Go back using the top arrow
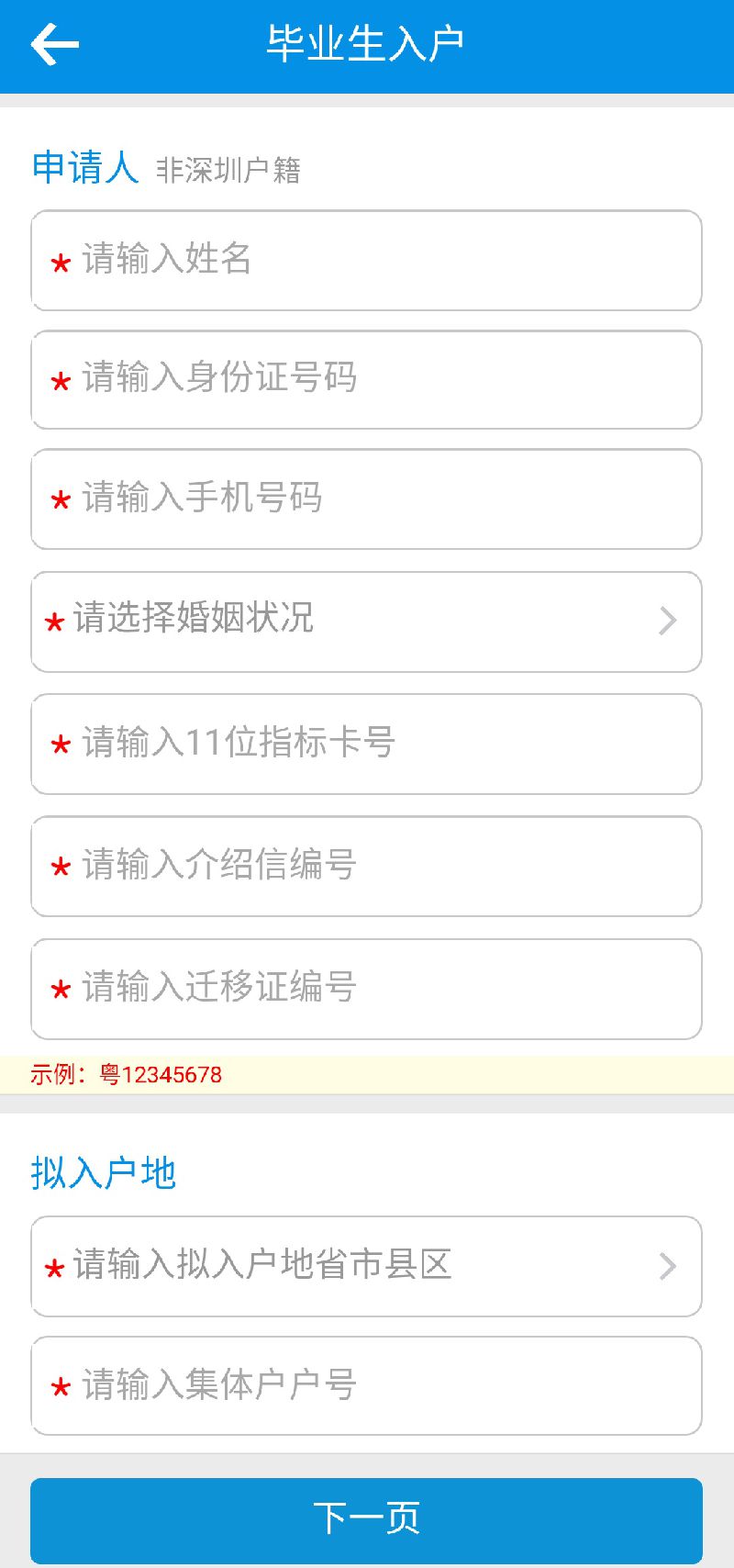The image size is (734, 1568). [54, 44]
